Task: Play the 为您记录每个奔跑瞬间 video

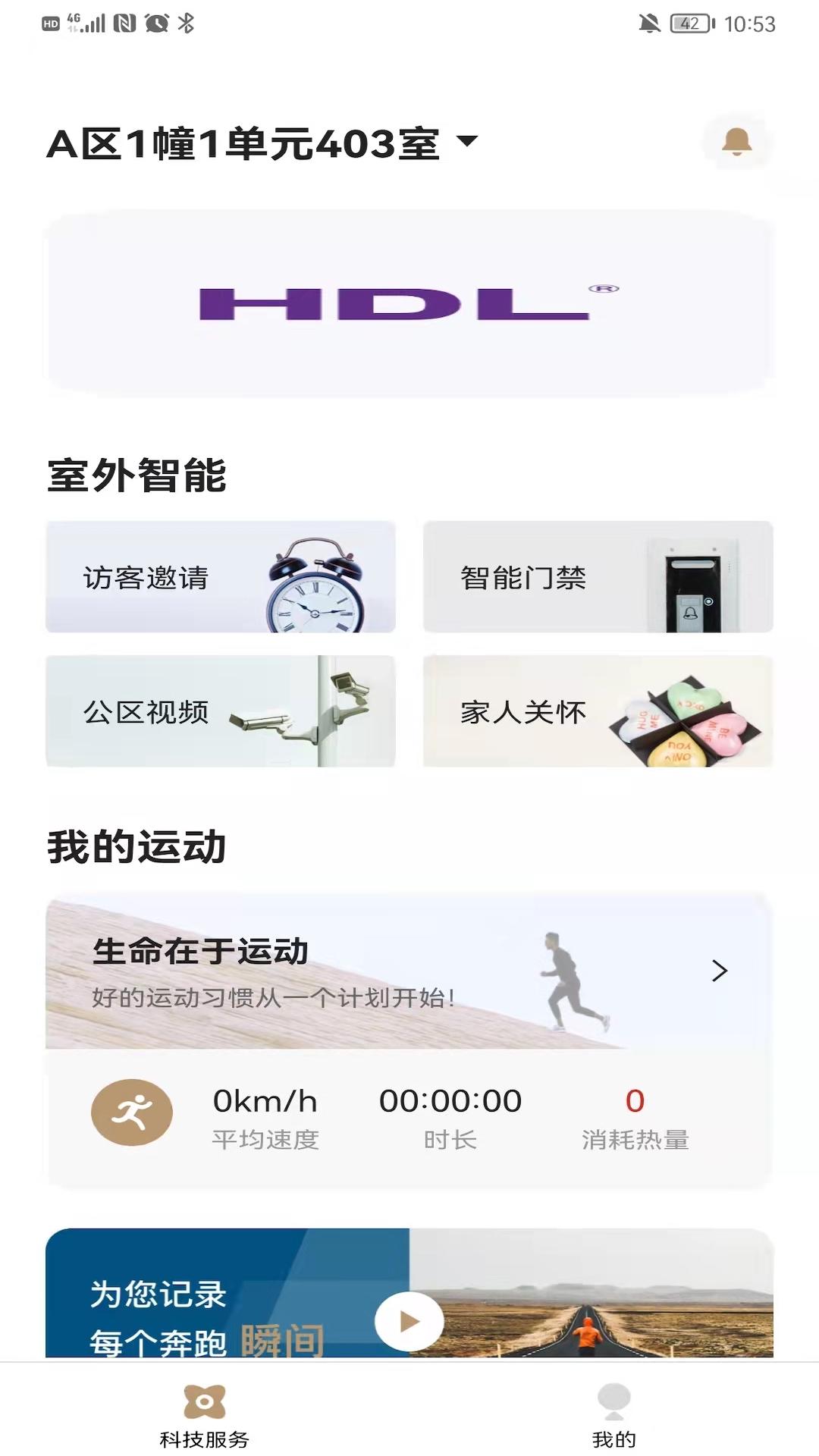Action: pyautogui.click(x=409, y=1322)
